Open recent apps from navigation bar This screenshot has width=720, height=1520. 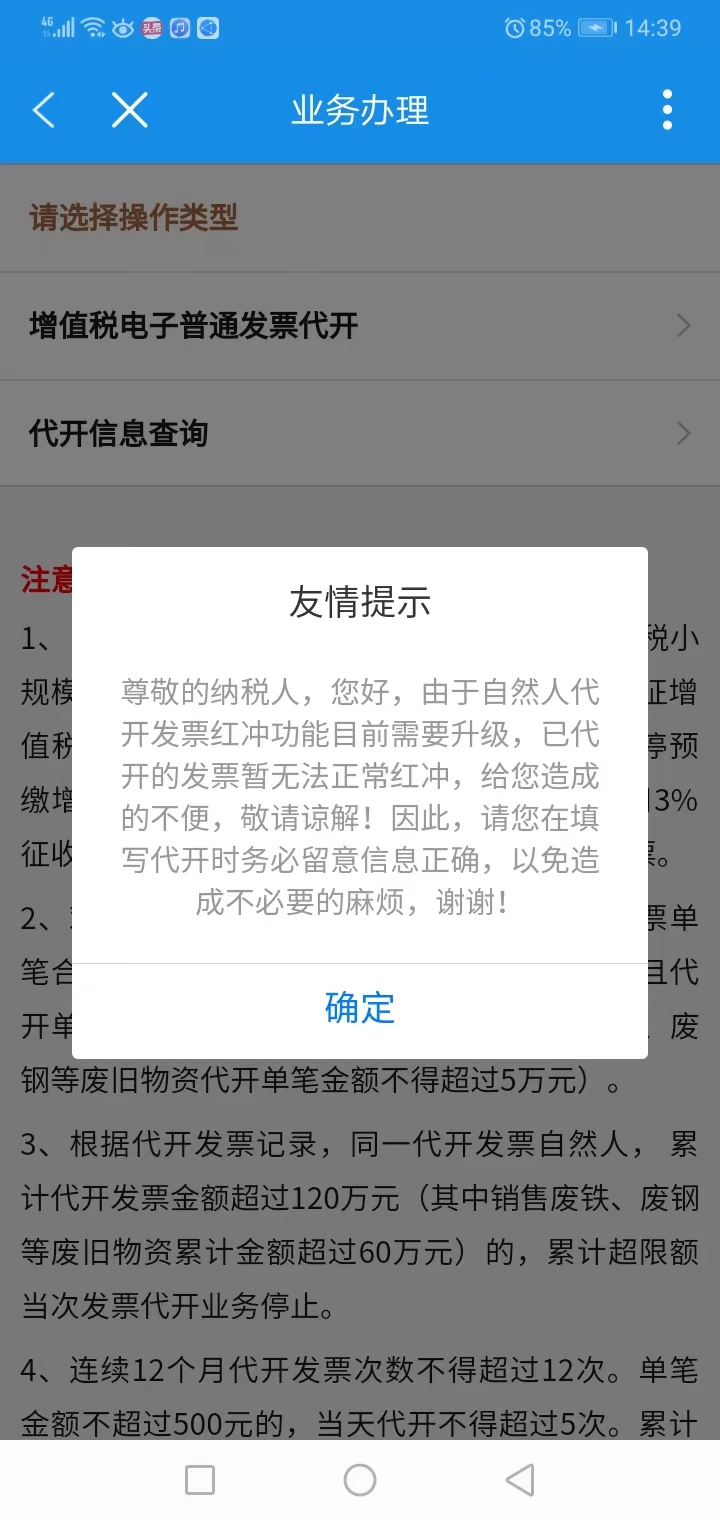(x=200, y=1480)
